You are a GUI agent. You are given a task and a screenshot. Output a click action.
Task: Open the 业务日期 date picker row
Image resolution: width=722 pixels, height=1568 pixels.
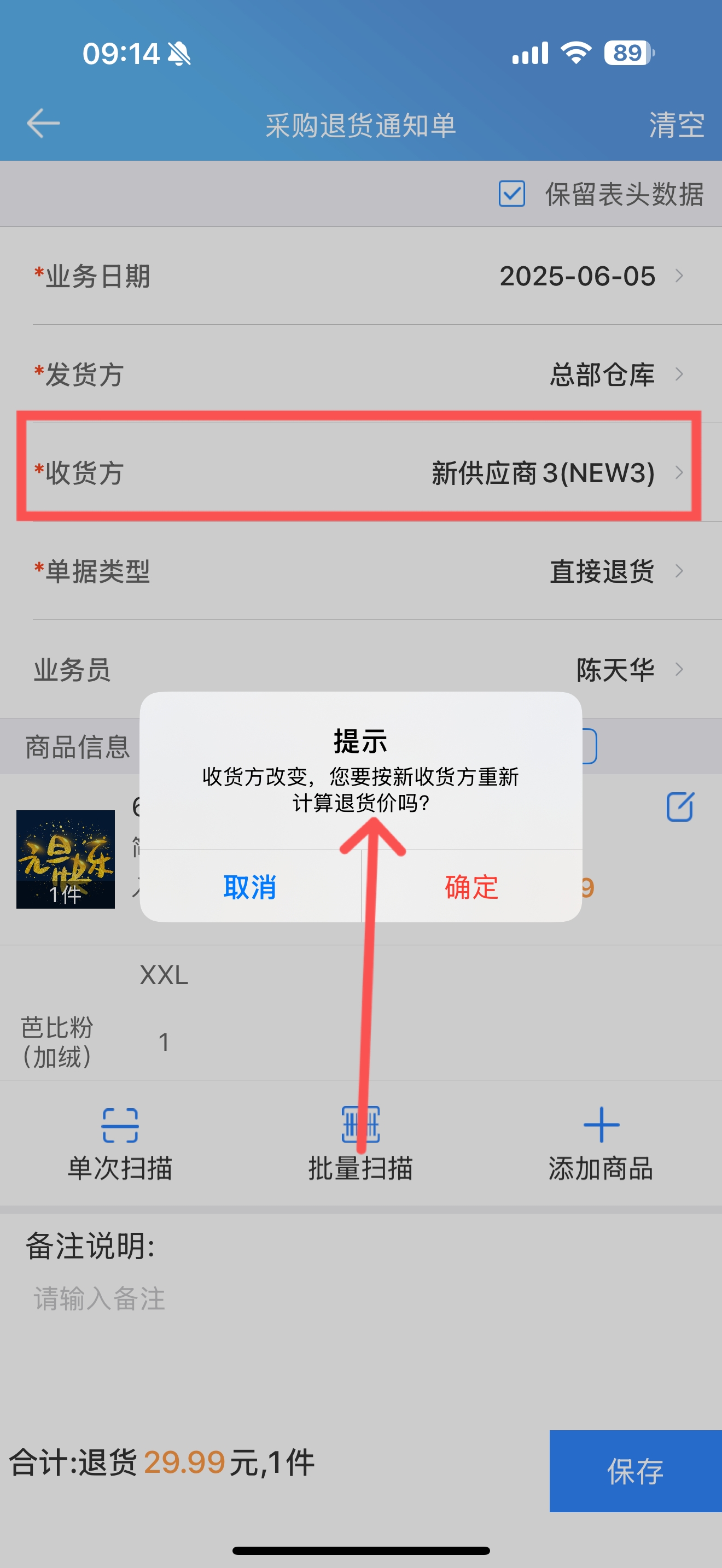tap(361, 276)
